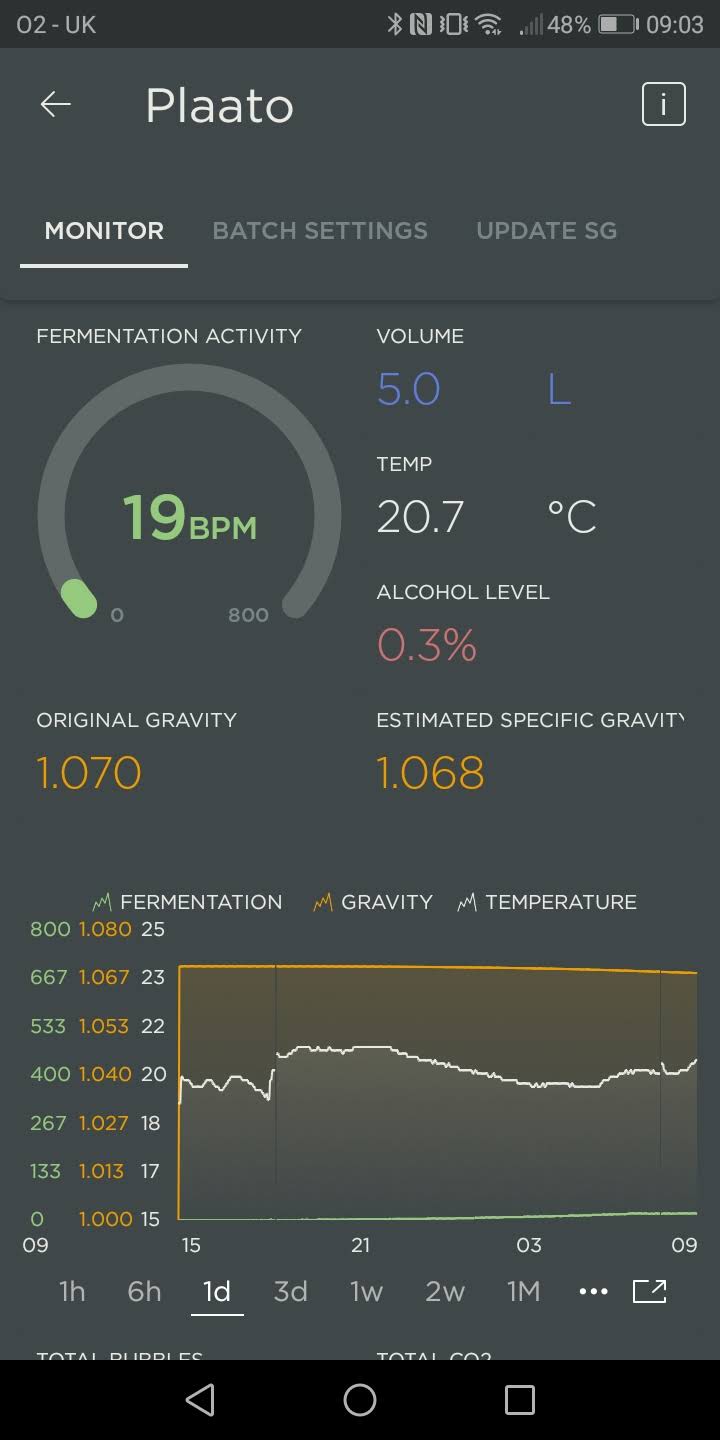Open more chart range options

click(x=593, y=1292)
